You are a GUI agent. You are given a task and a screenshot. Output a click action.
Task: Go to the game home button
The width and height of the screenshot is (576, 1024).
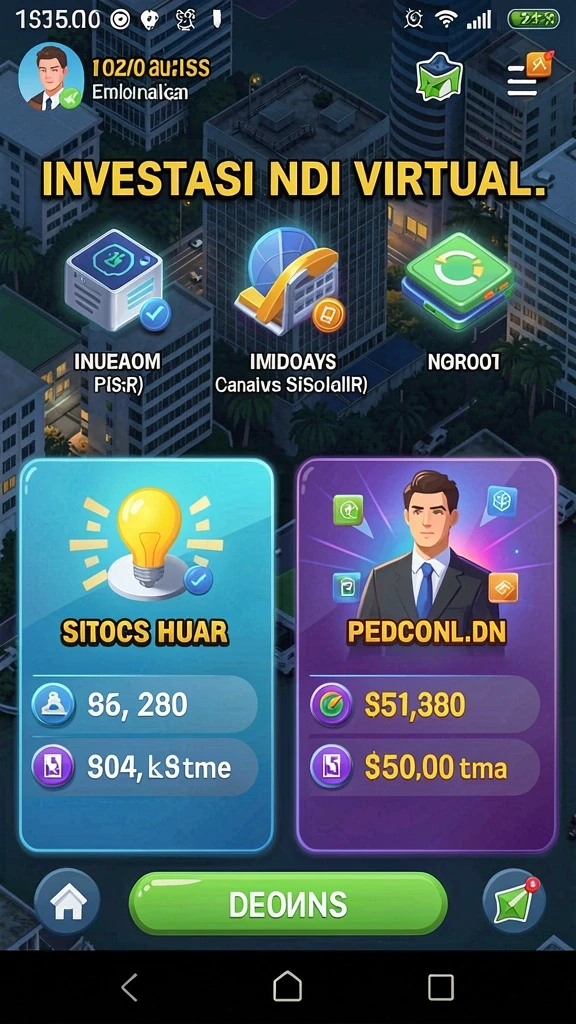[x=67, y=901]
